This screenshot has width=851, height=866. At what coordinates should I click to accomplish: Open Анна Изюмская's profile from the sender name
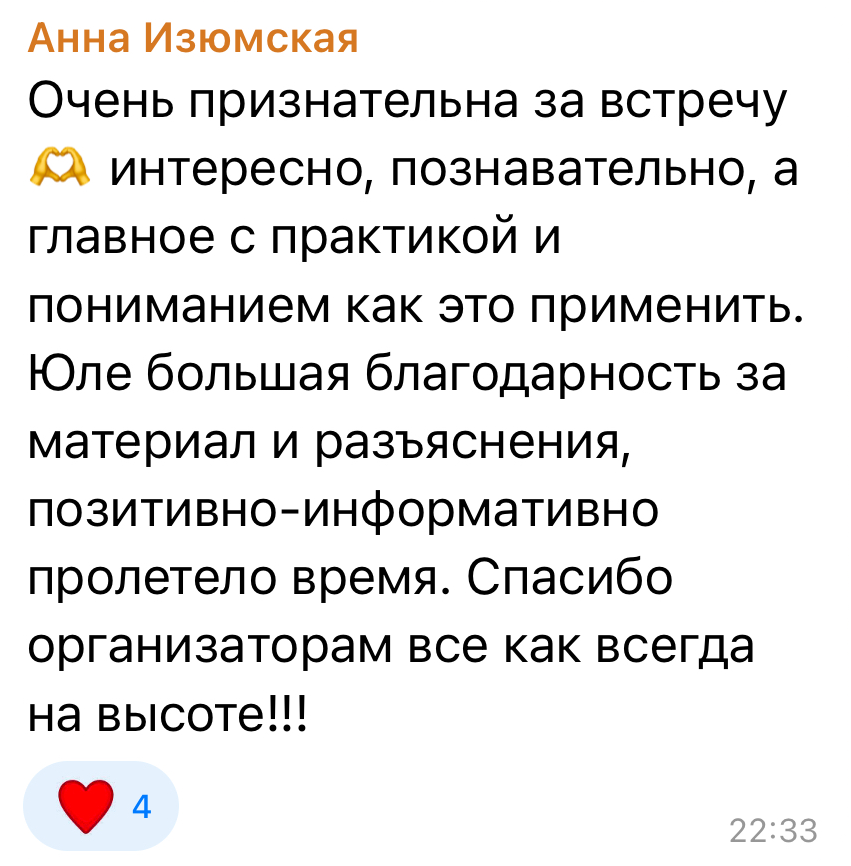(x=192, y=40)
